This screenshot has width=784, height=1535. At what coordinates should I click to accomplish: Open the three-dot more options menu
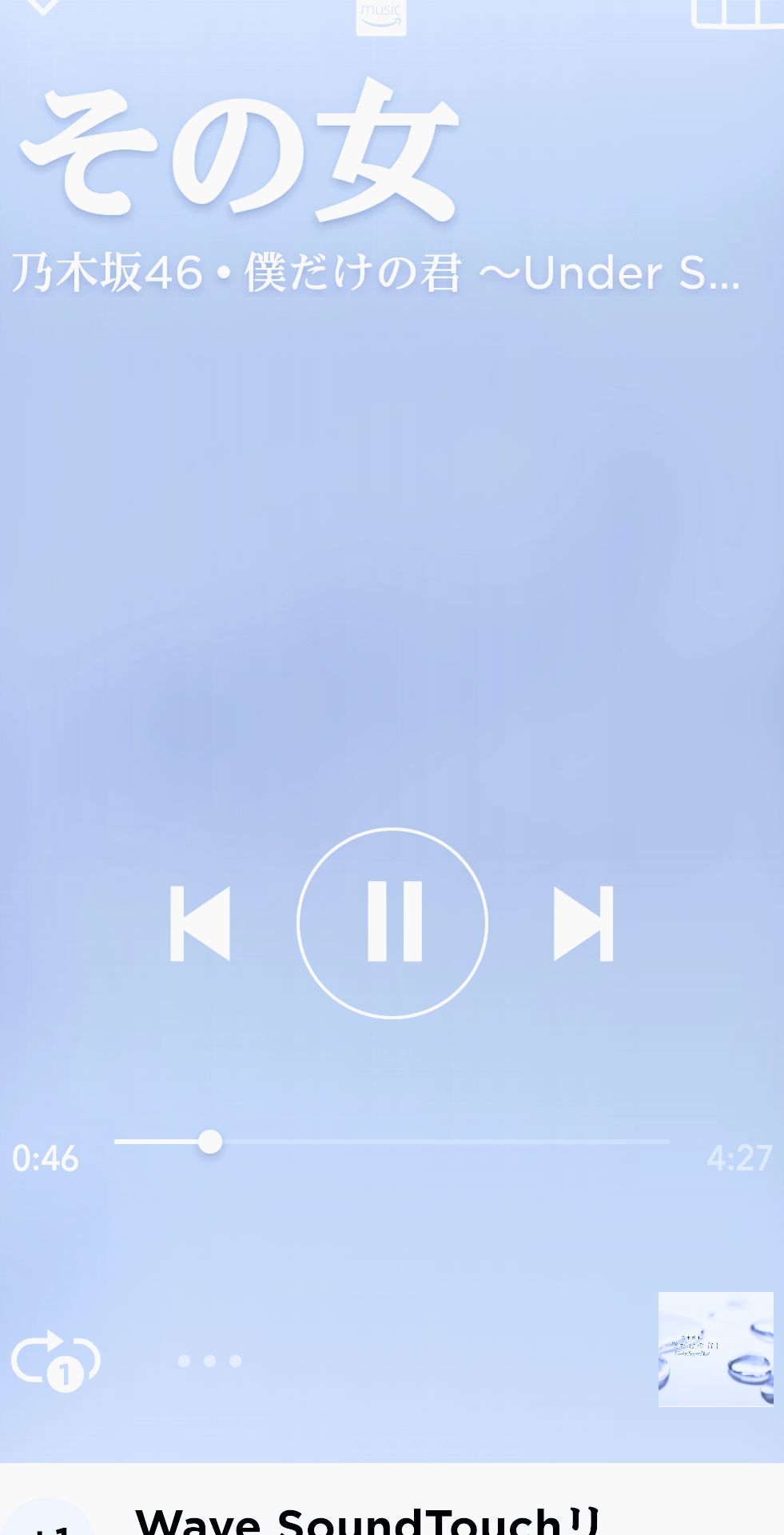(x=209, y=1361)
